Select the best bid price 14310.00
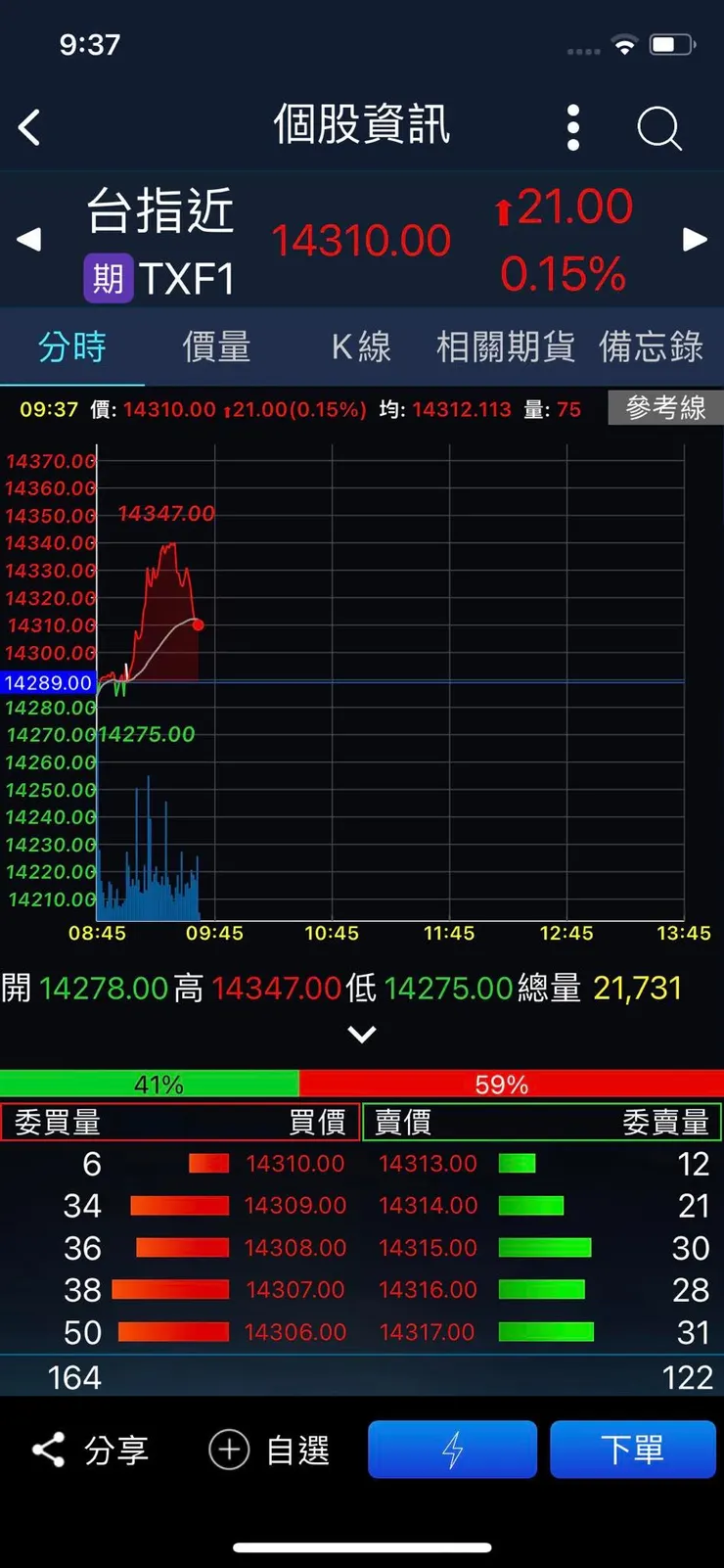Image resolution: width=724 pixels, height=1568 pixels. (x=295, y=1164)
